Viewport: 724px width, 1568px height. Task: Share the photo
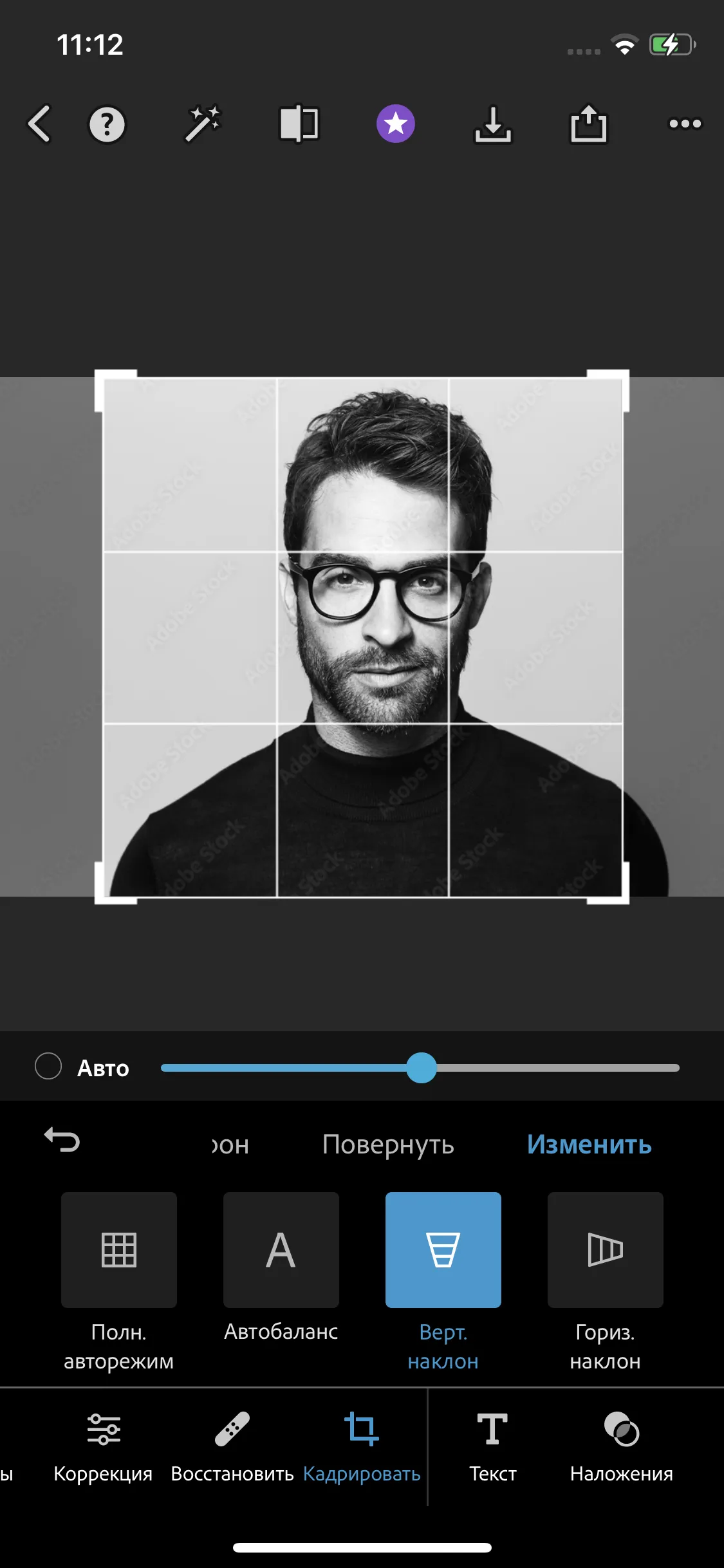tap(589, 123)
